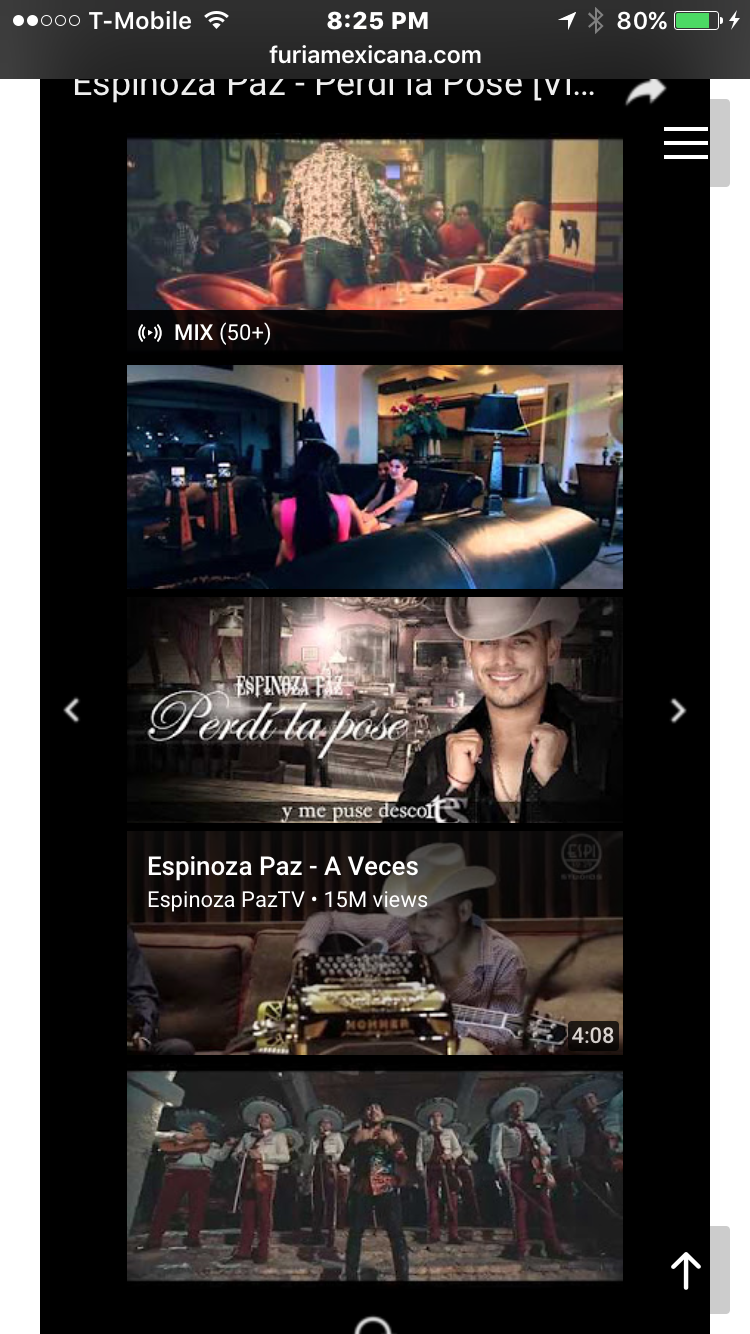Screen dimensions: 750x1334
Task: Share the Perdi la Pose video
Action: pos(645,92)
